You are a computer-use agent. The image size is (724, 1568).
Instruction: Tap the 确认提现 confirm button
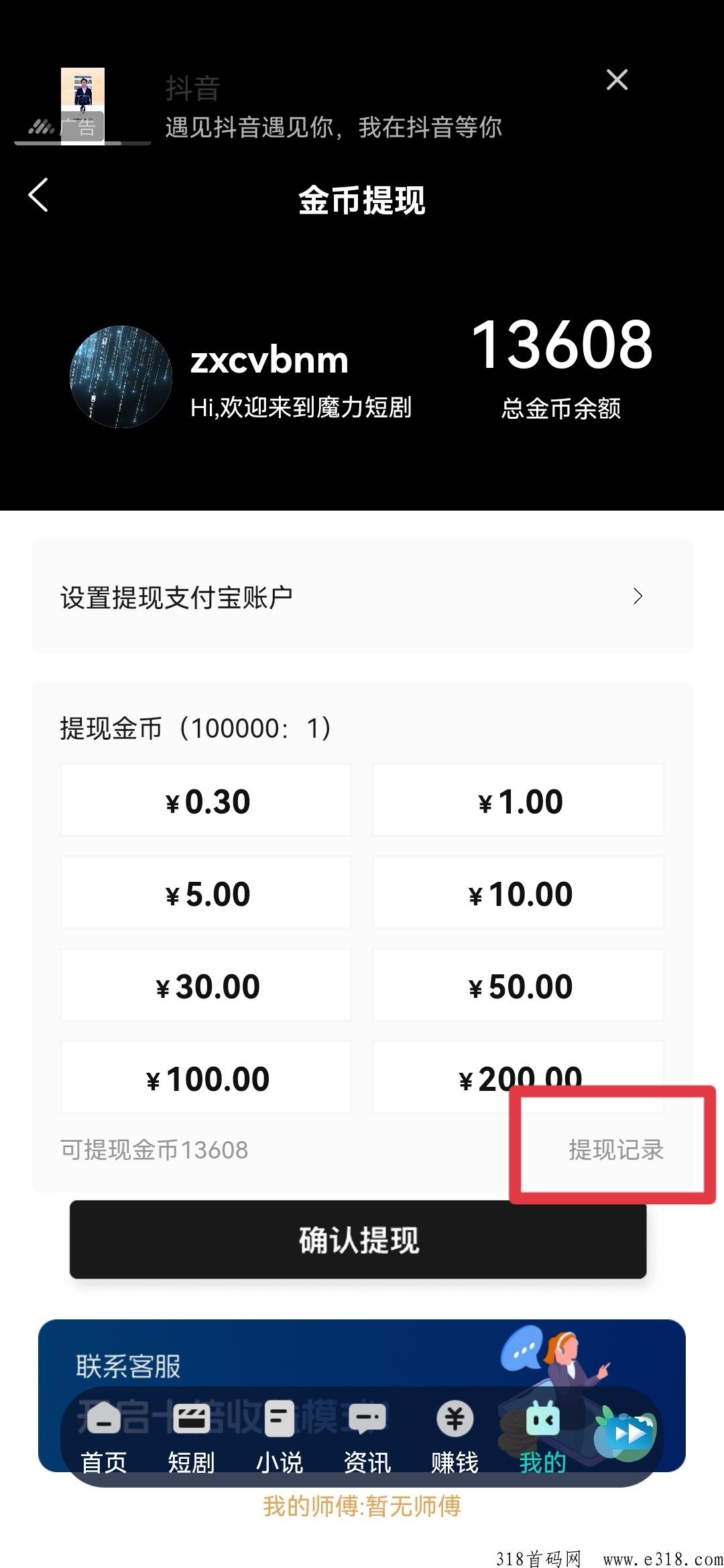click(358, 1240)
